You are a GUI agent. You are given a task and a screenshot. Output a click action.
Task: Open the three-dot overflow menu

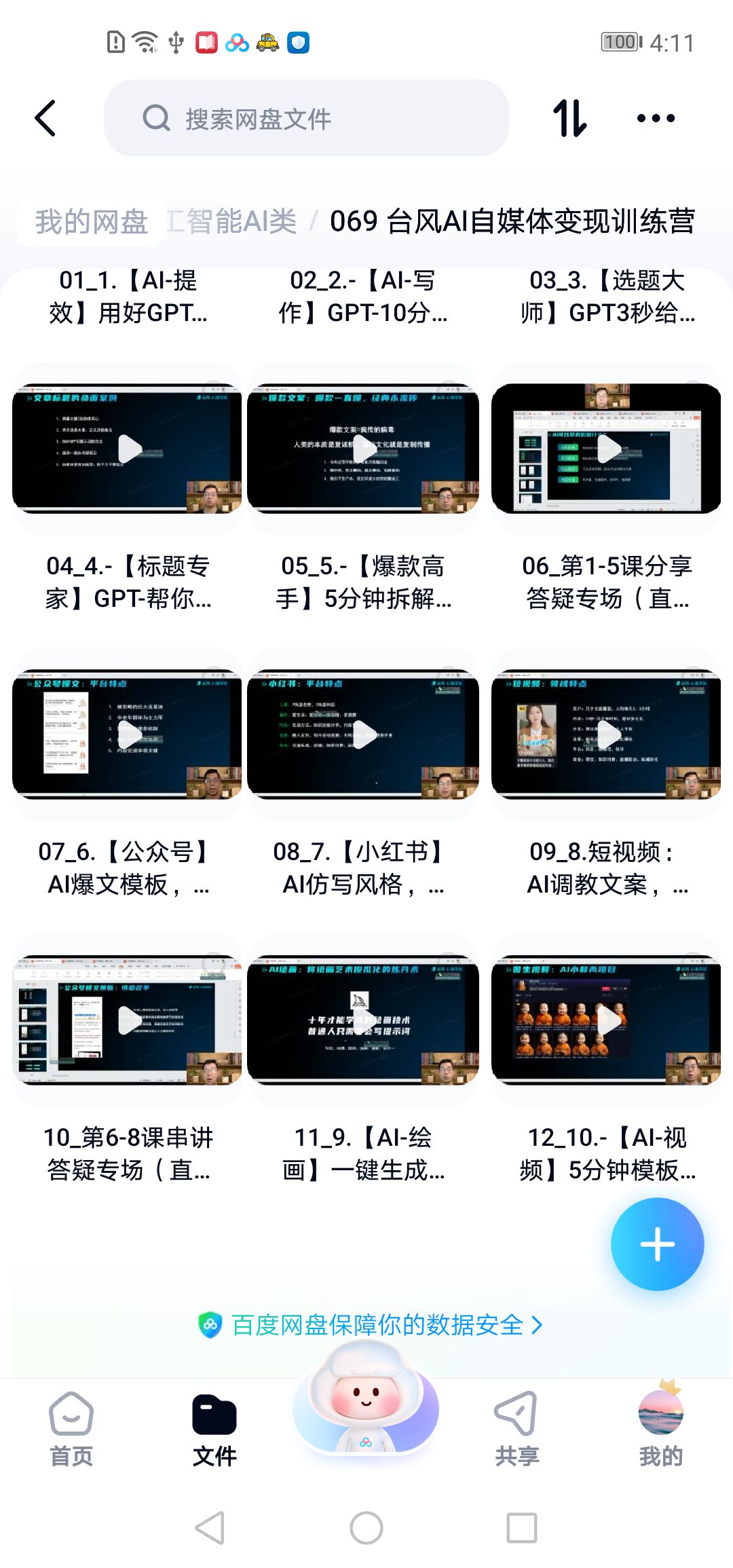click(656, 118)
